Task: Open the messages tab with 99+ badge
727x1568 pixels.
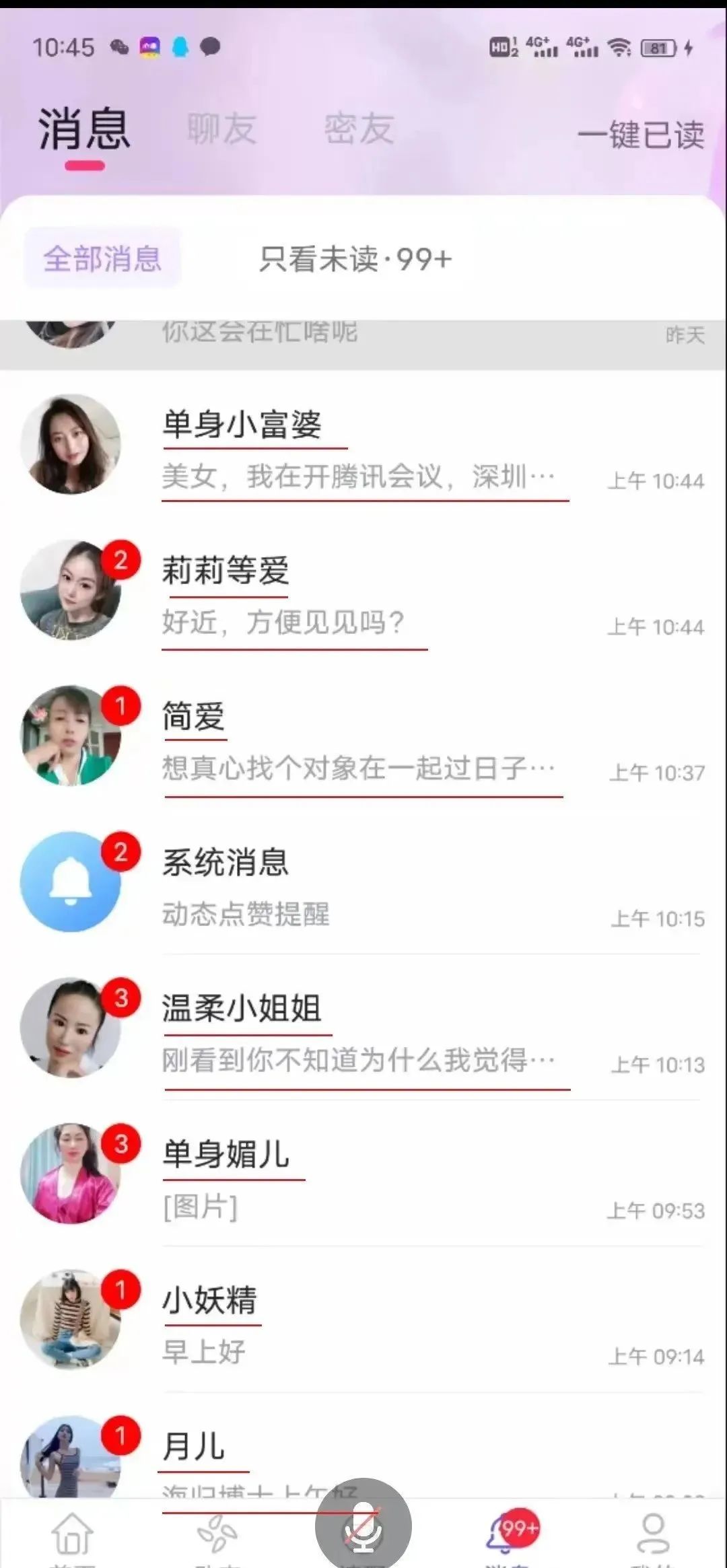Action: pyautogui.click(x=508, y=1537)
